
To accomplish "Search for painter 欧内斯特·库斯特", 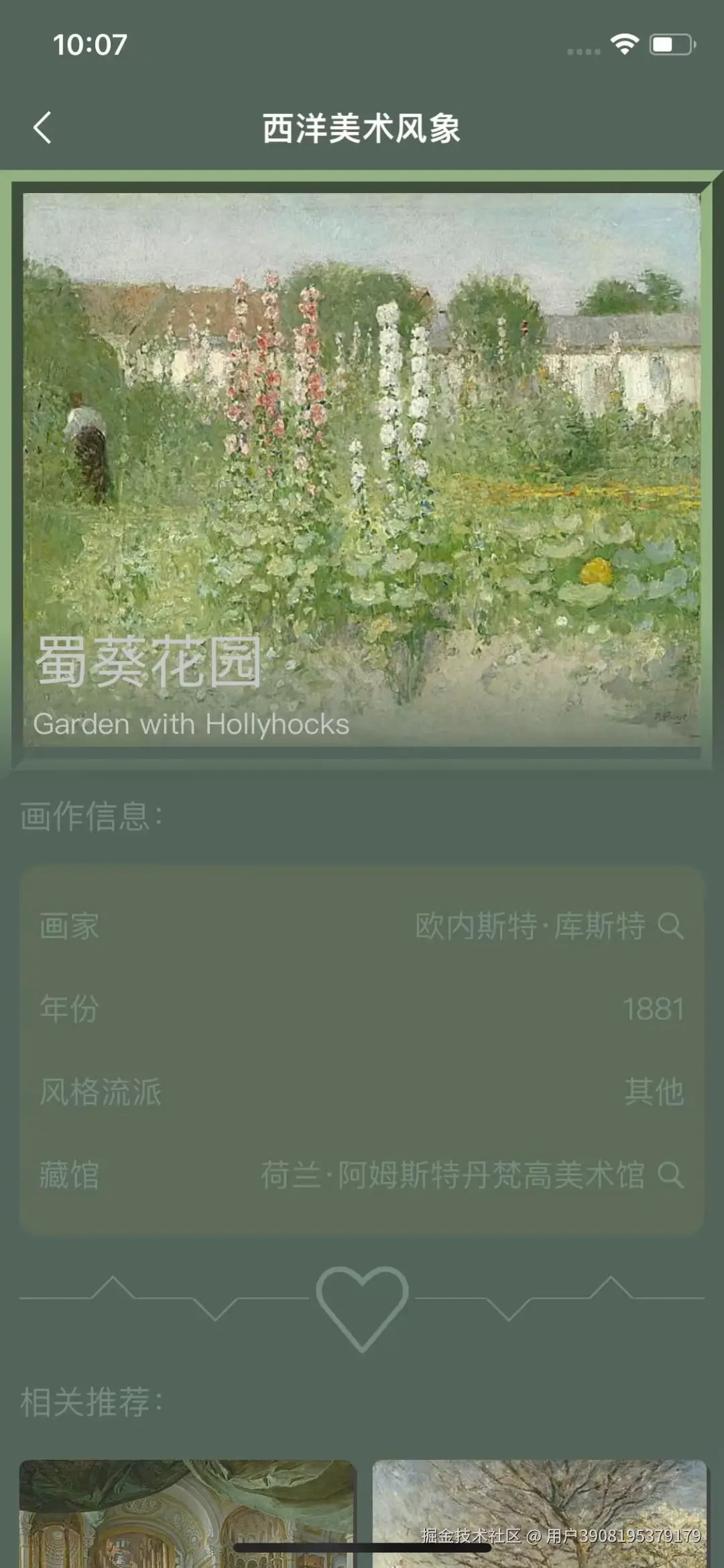I will (x=671, y=926).
